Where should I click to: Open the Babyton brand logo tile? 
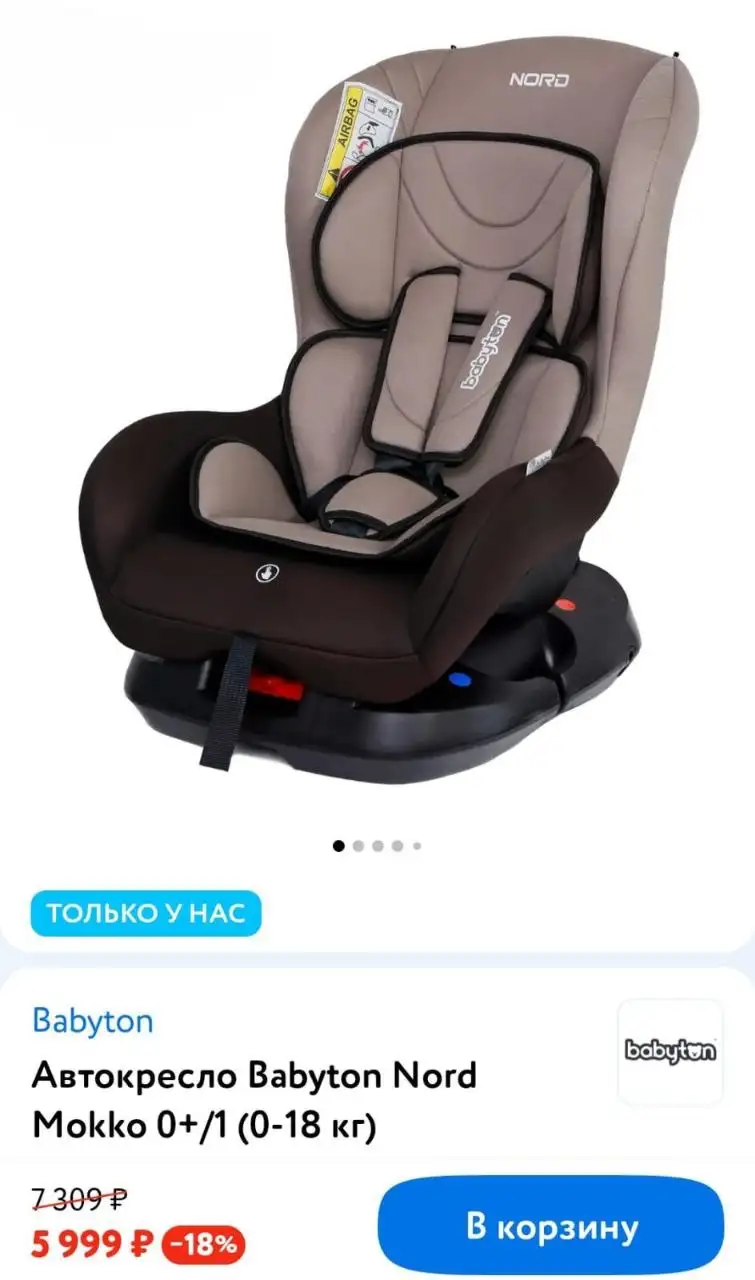pos(670,1051)
